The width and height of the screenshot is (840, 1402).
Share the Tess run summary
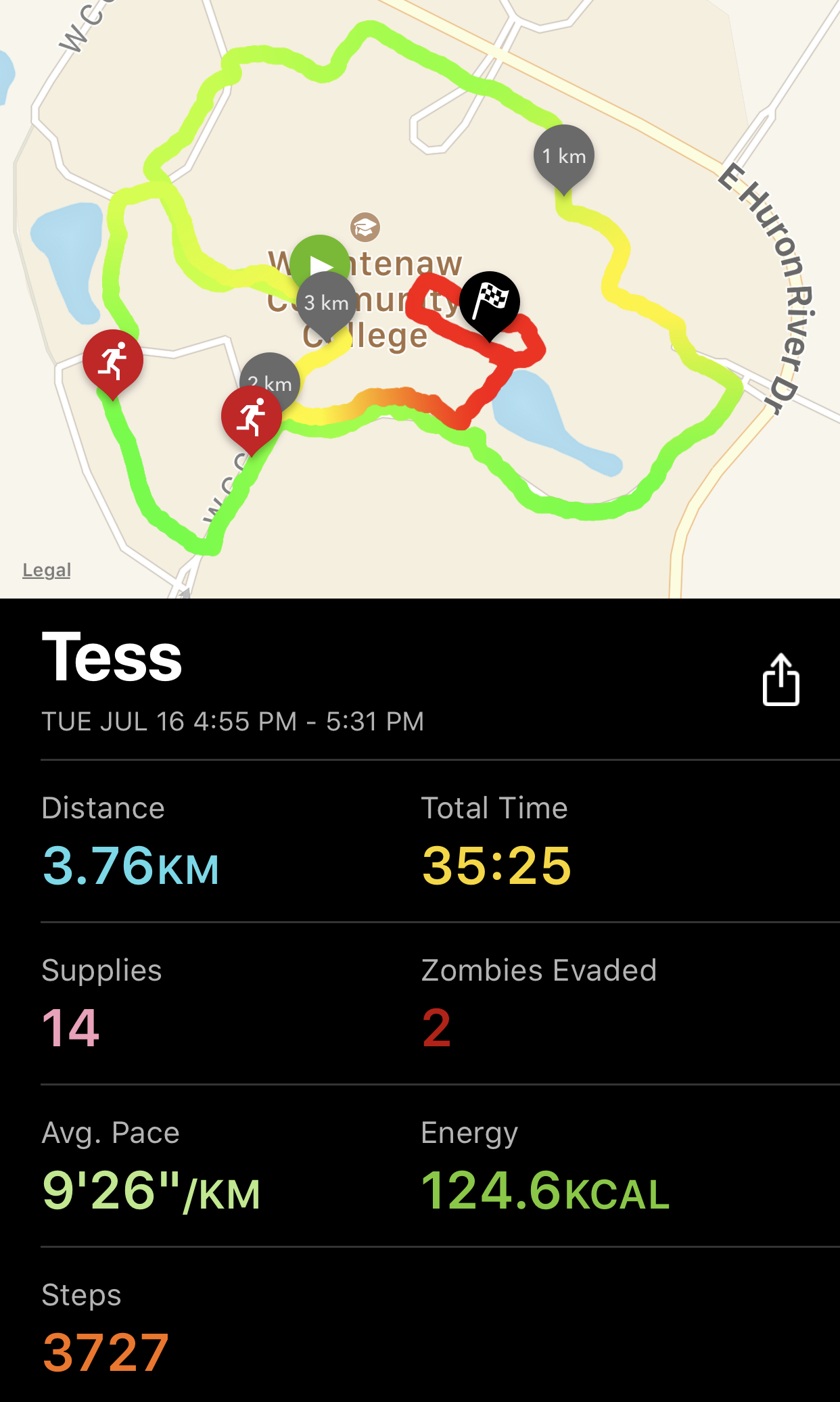(x=780, y=680)
